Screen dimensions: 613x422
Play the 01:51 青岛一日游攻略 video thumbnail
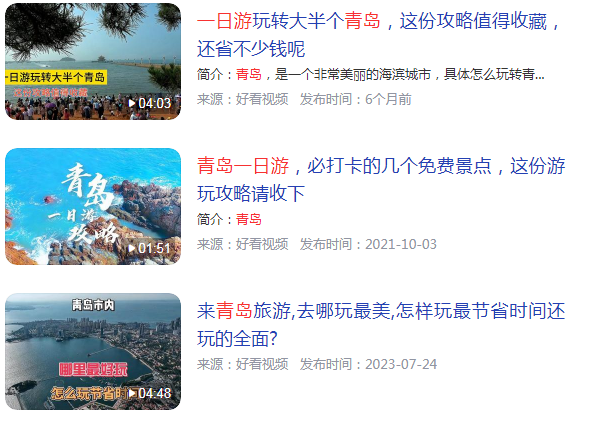point(93,206)
